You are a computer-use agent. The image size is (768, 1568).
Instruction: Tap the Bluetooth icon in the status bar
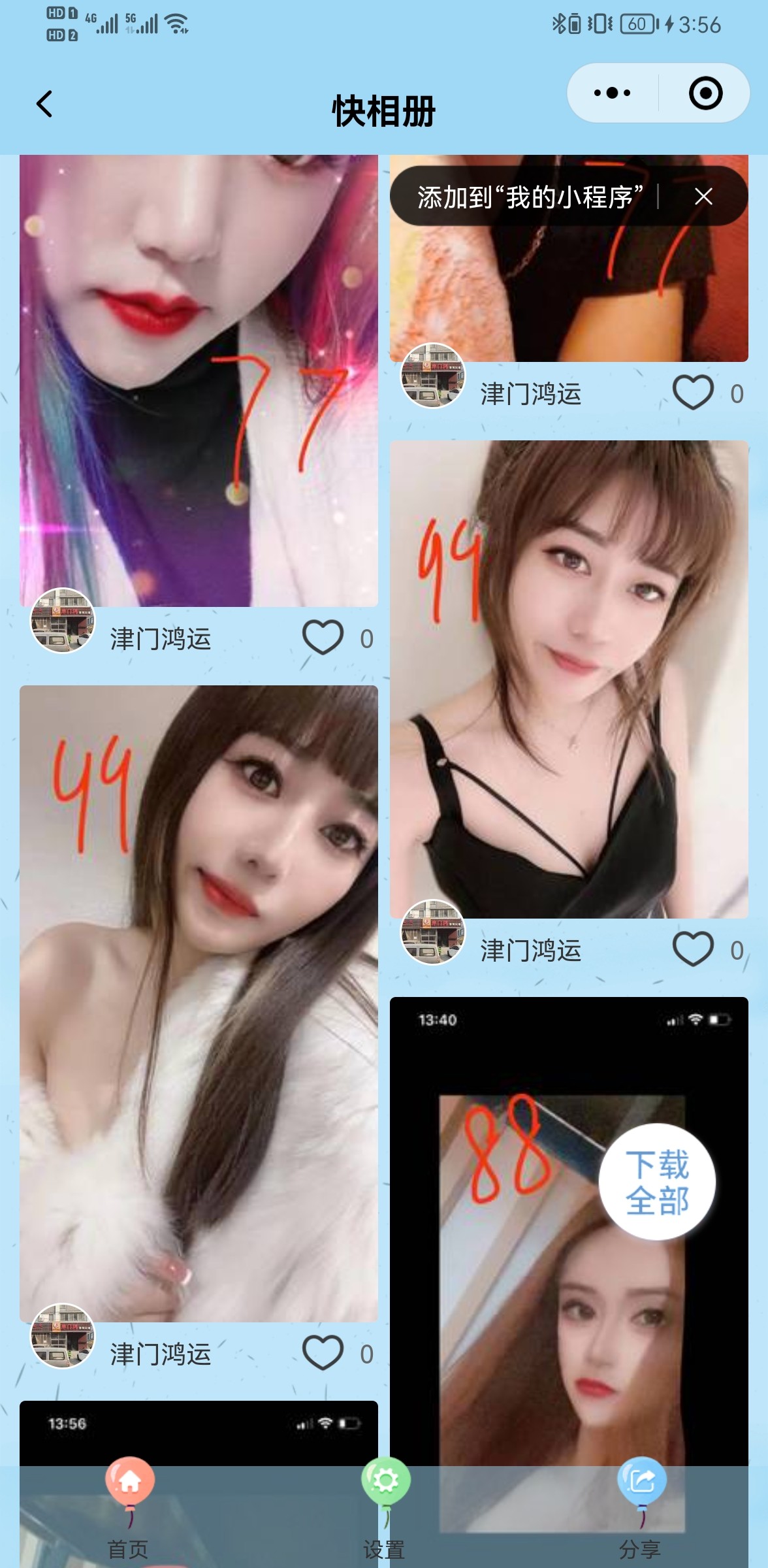(x=559, y=22)
